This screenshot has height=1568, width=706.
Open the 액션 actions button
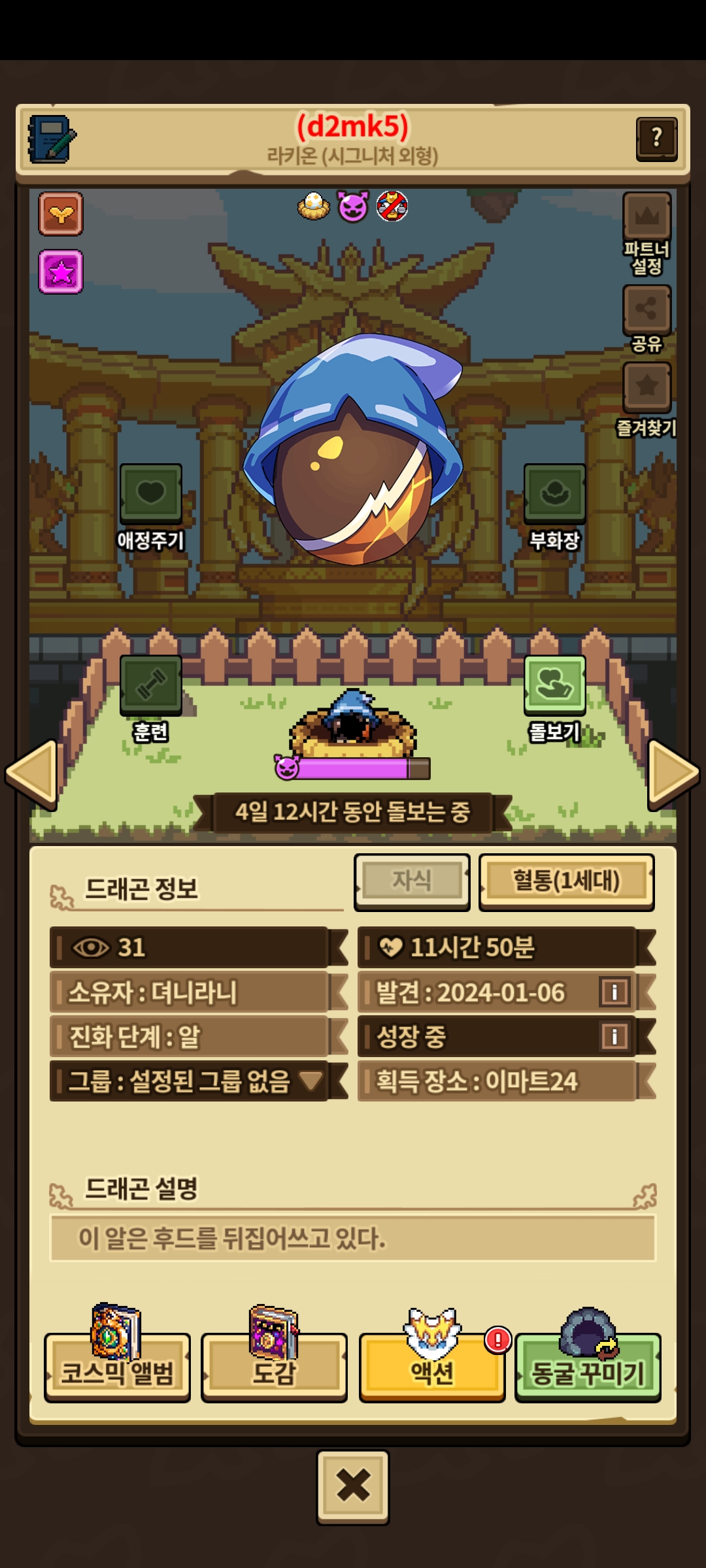432,1367
